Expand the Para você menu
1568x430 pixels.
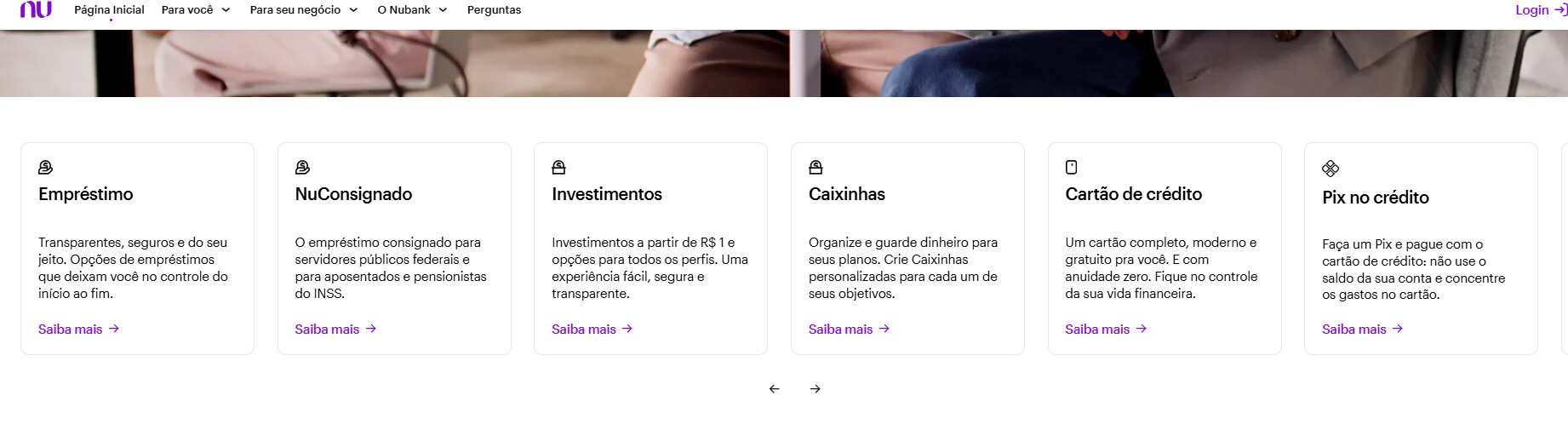[195, 10]
